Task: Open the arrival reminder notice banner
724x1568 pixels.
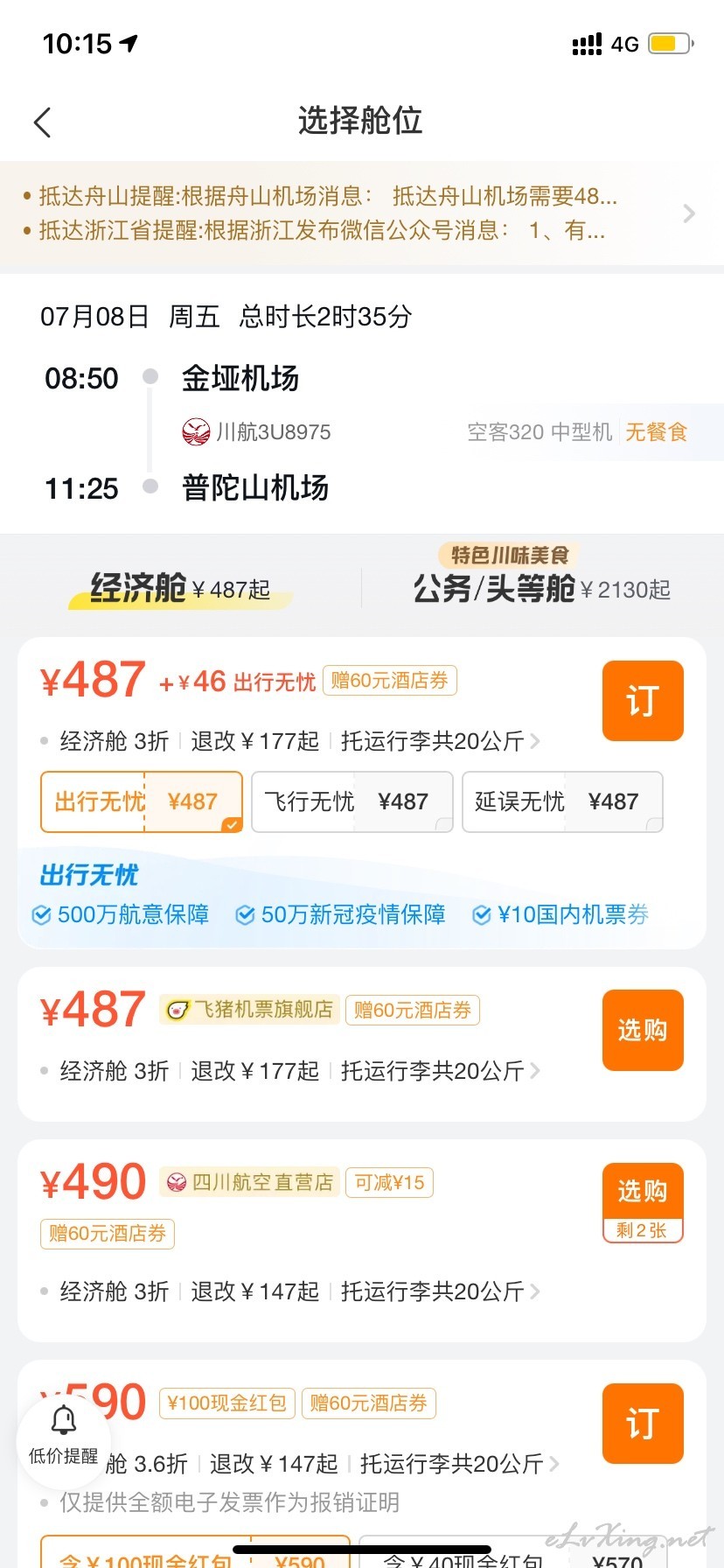Action: pyautogui.click(x=362, y=213)
